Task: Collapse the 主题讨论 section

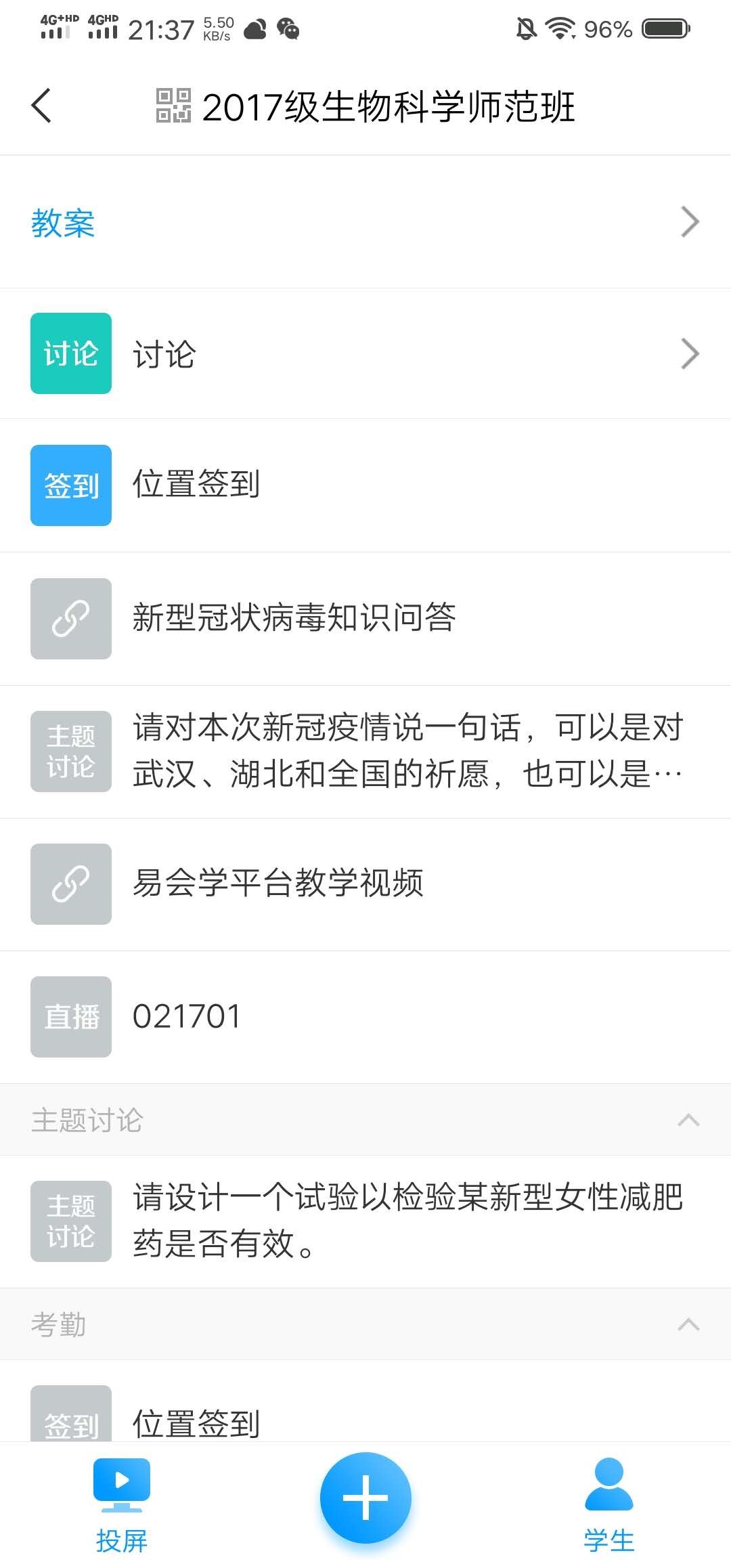Action: (x=688, y=1120)
